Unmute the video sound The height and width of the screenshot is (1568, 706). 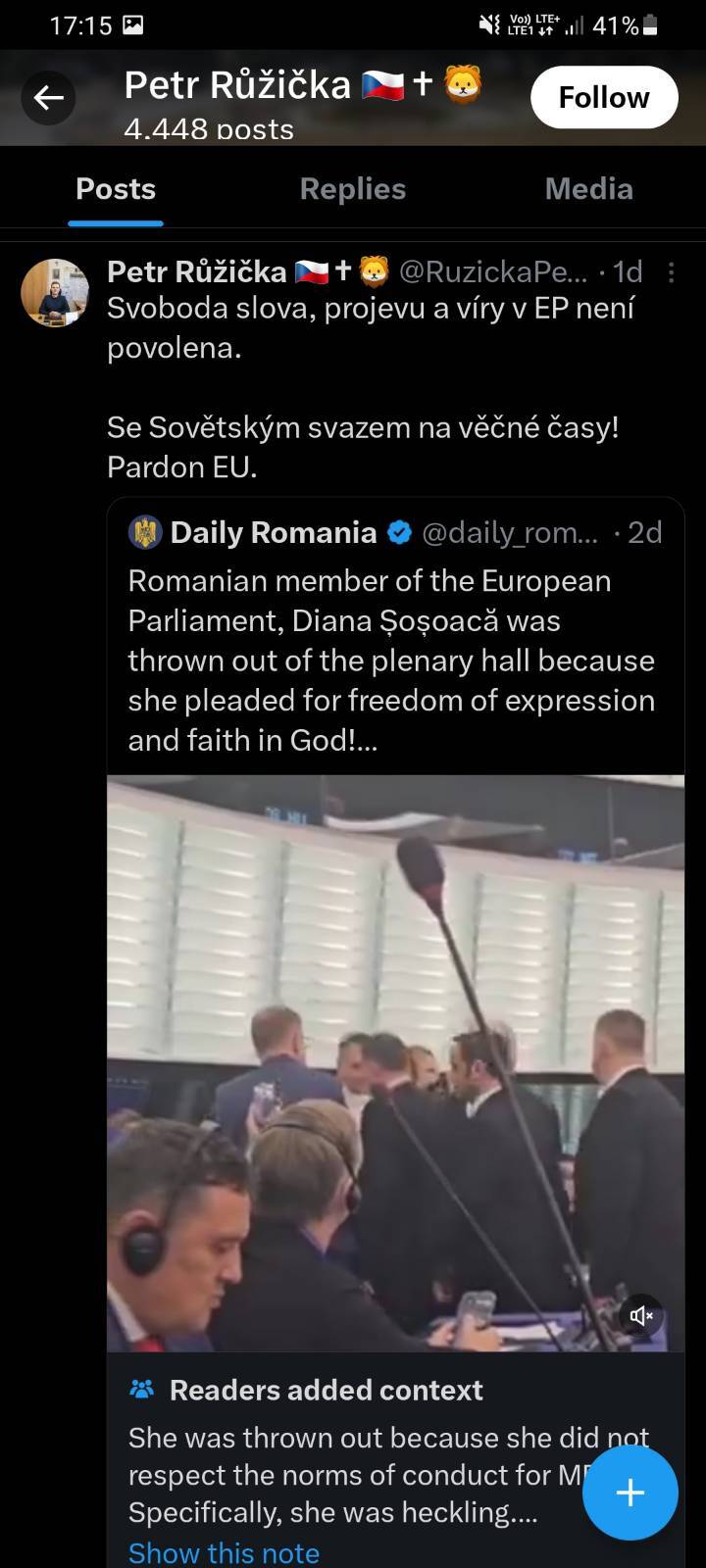click(x=641, y=1316)
